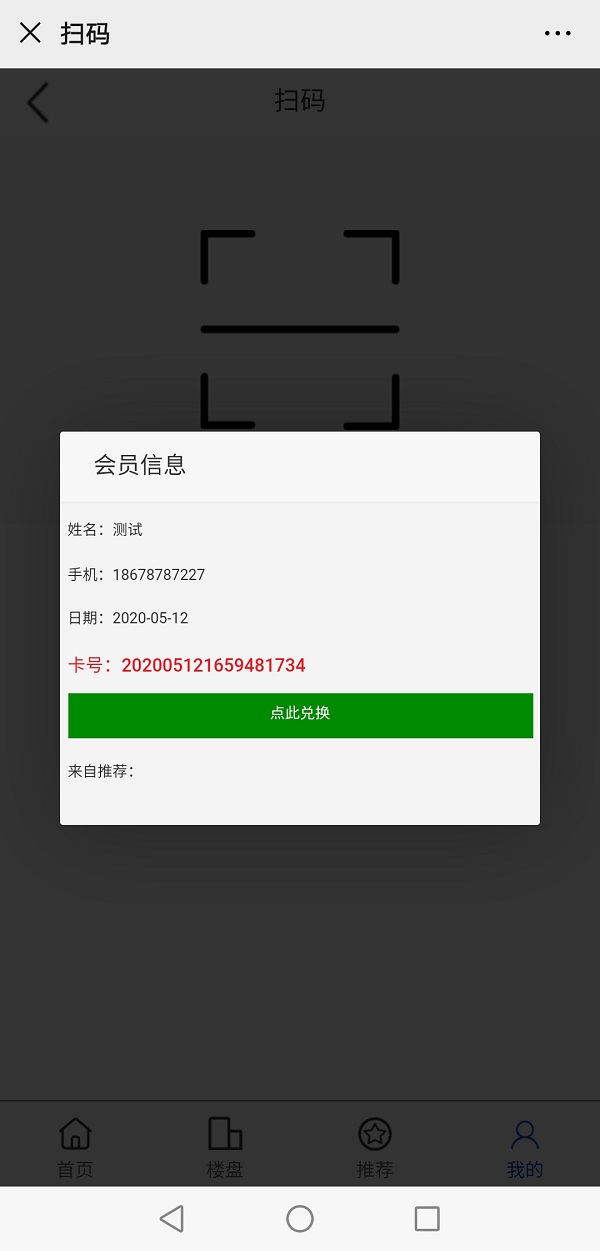Select the 我的 tab
600x1251 pixels.
[x=524, y=1147]
